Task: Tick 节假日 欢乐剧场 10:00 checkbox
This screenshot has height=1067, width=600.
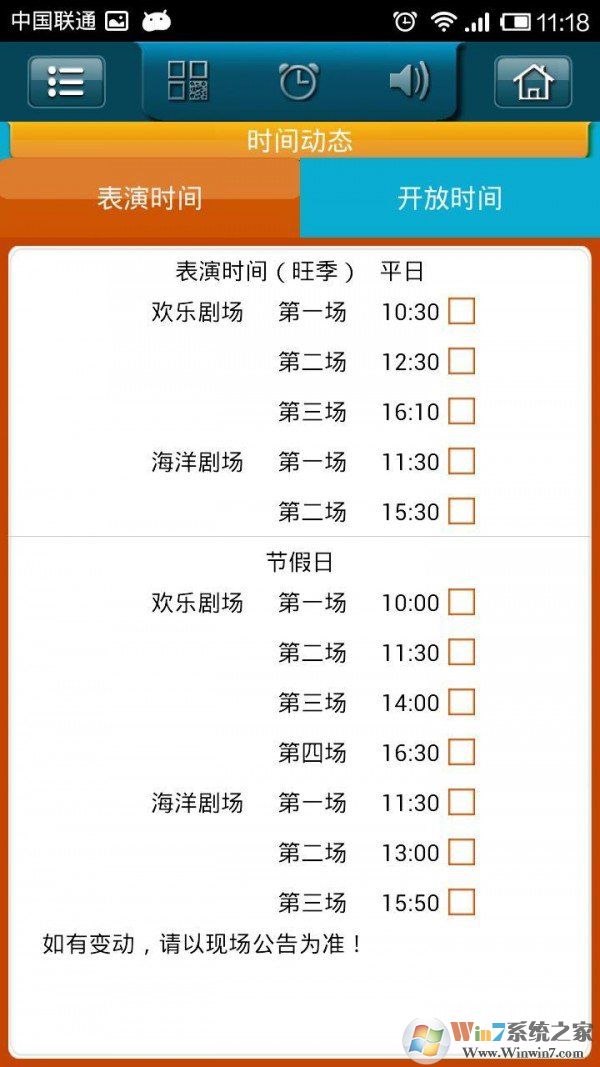Action: pyautogui.click(x=461, y=603)
